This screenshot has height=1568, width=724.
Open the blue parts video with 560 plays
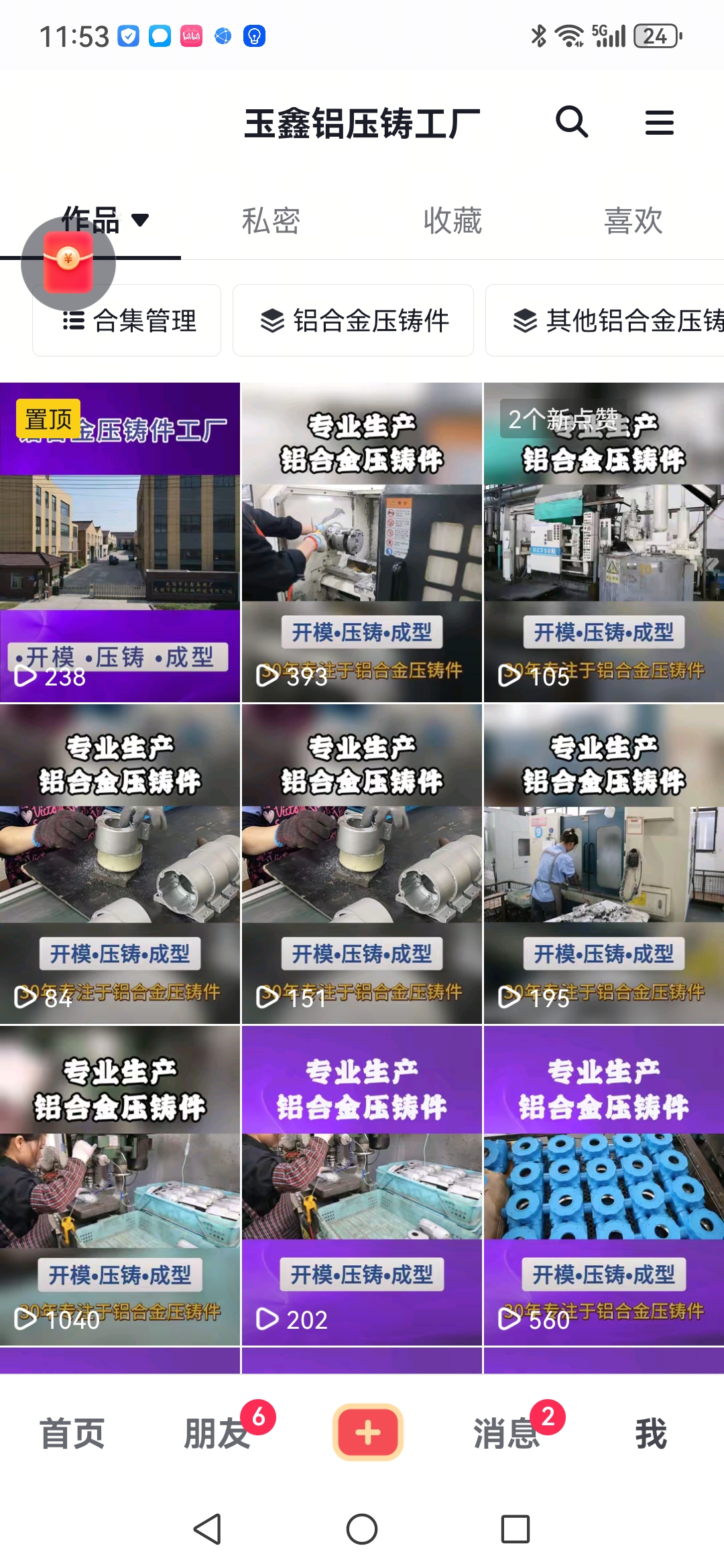[603, 1186]
